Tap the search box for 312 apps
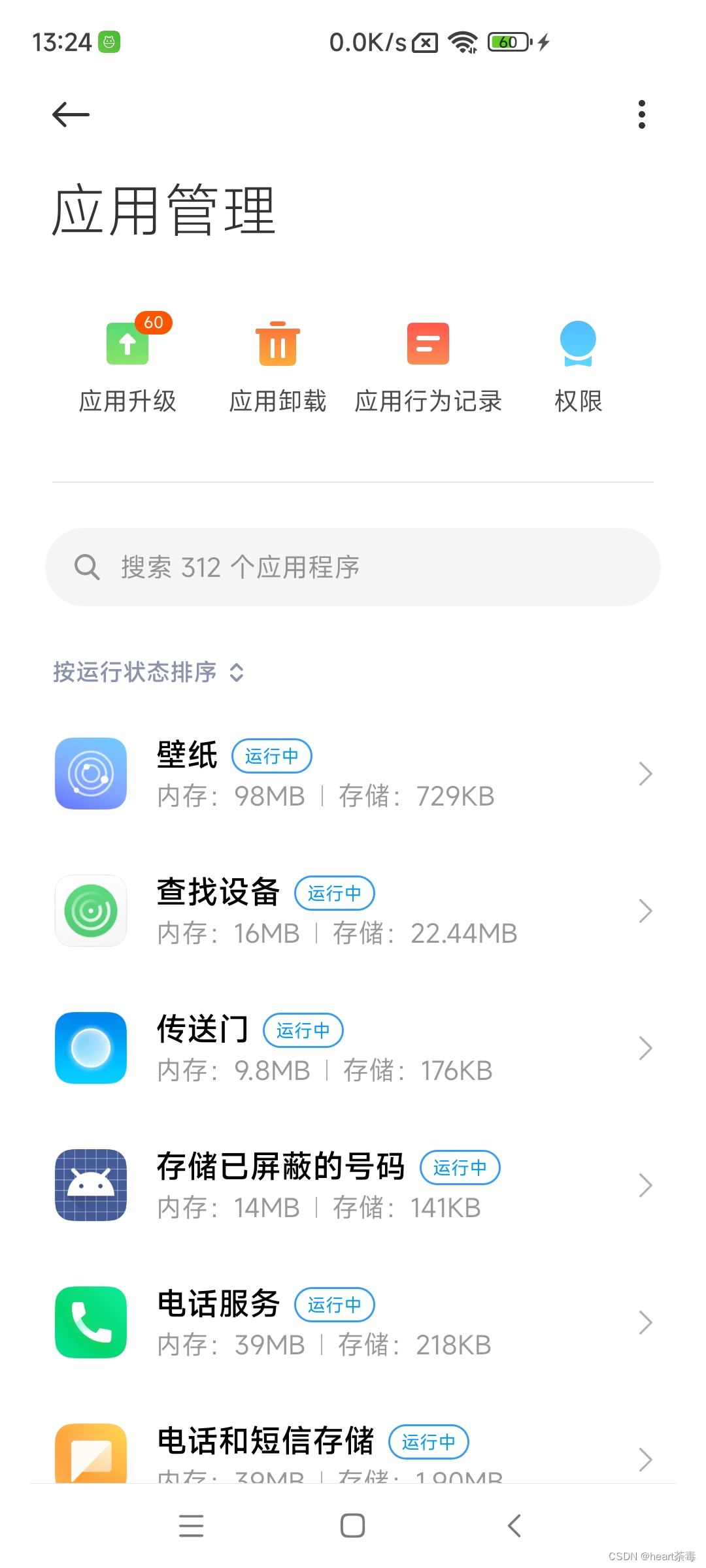Screen dimensions: 706x1568 pyautogui.click(x=353, y=567)
